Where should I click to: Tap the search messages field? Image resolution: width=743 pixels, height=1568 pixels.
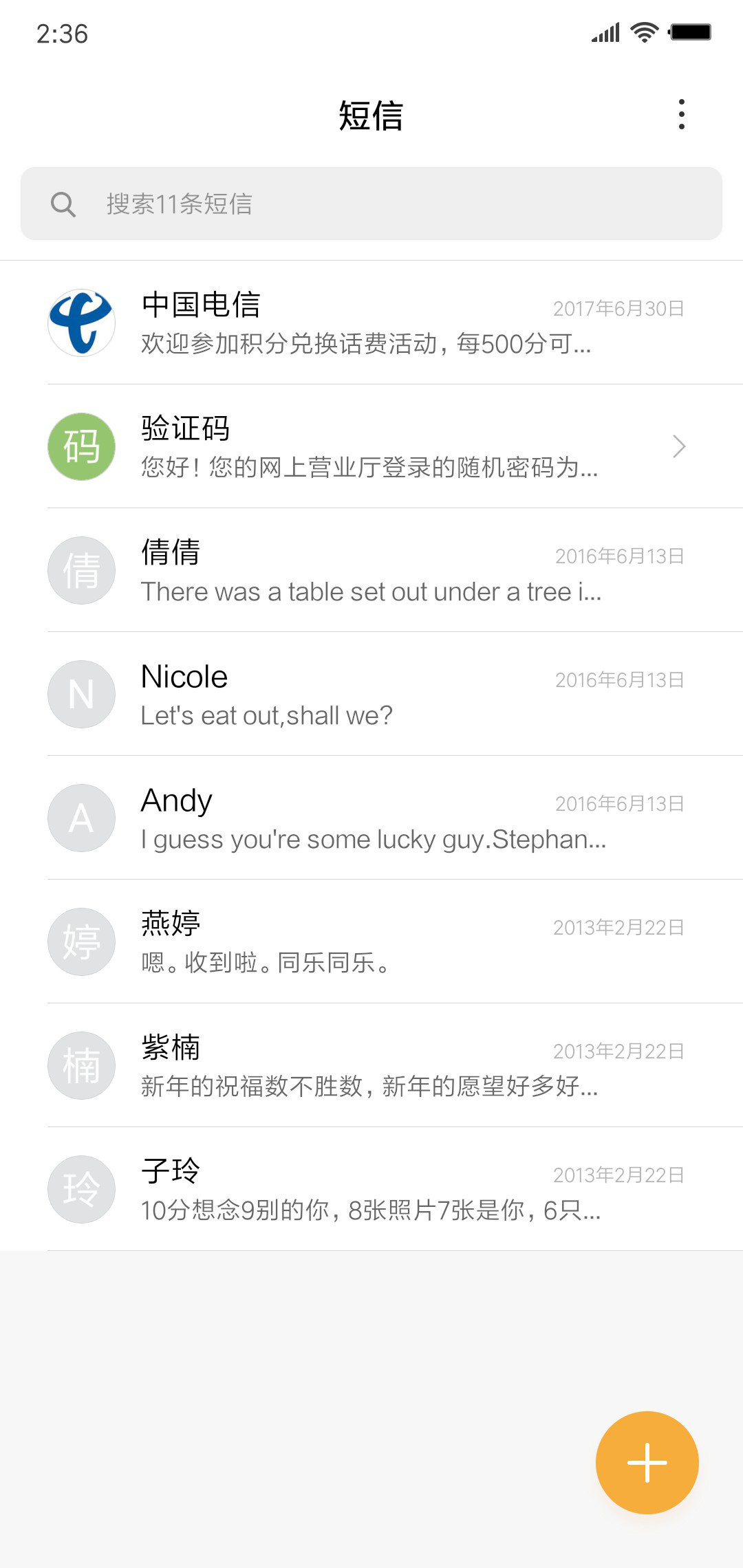click(371, 204)
